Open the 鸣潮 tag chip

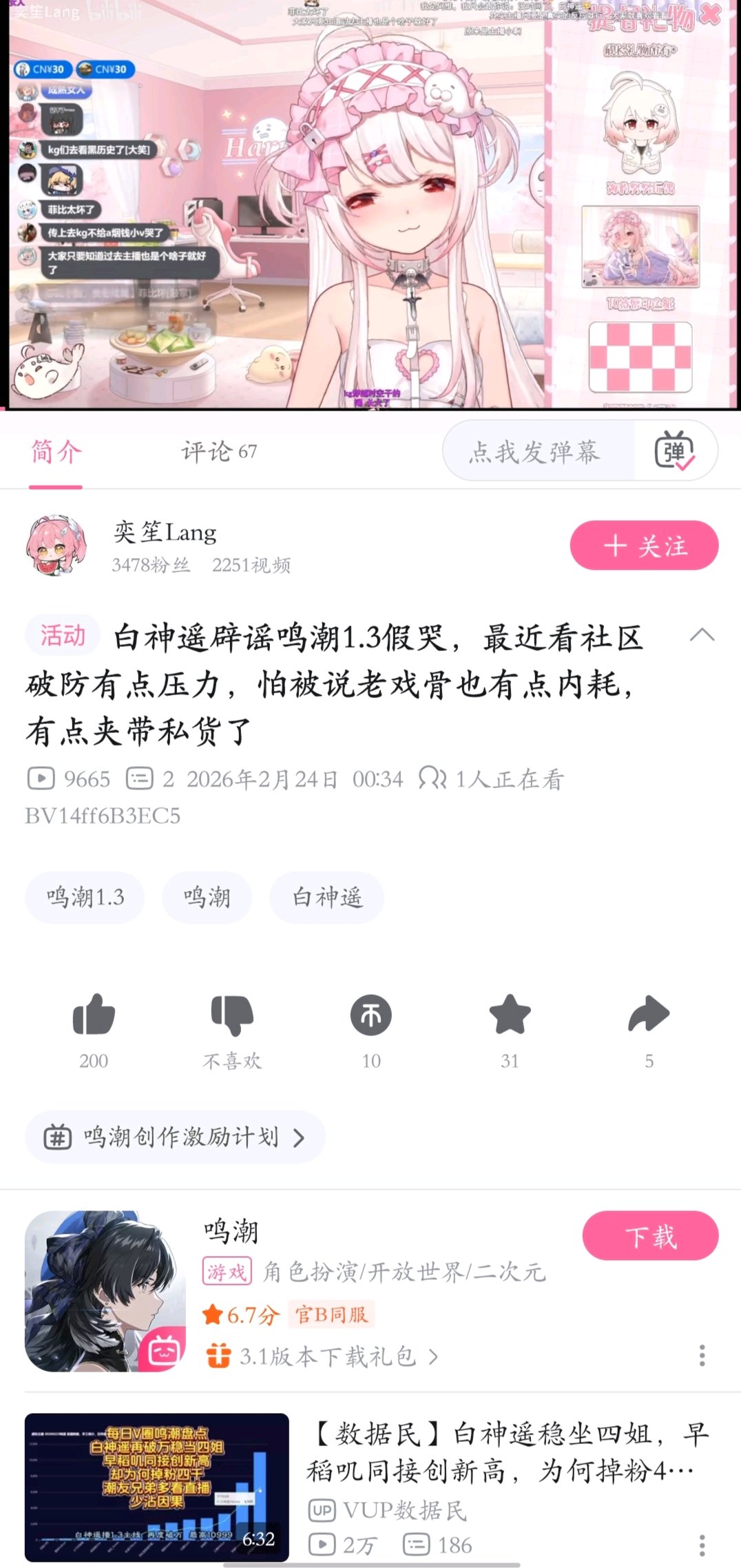click(207, 897)
